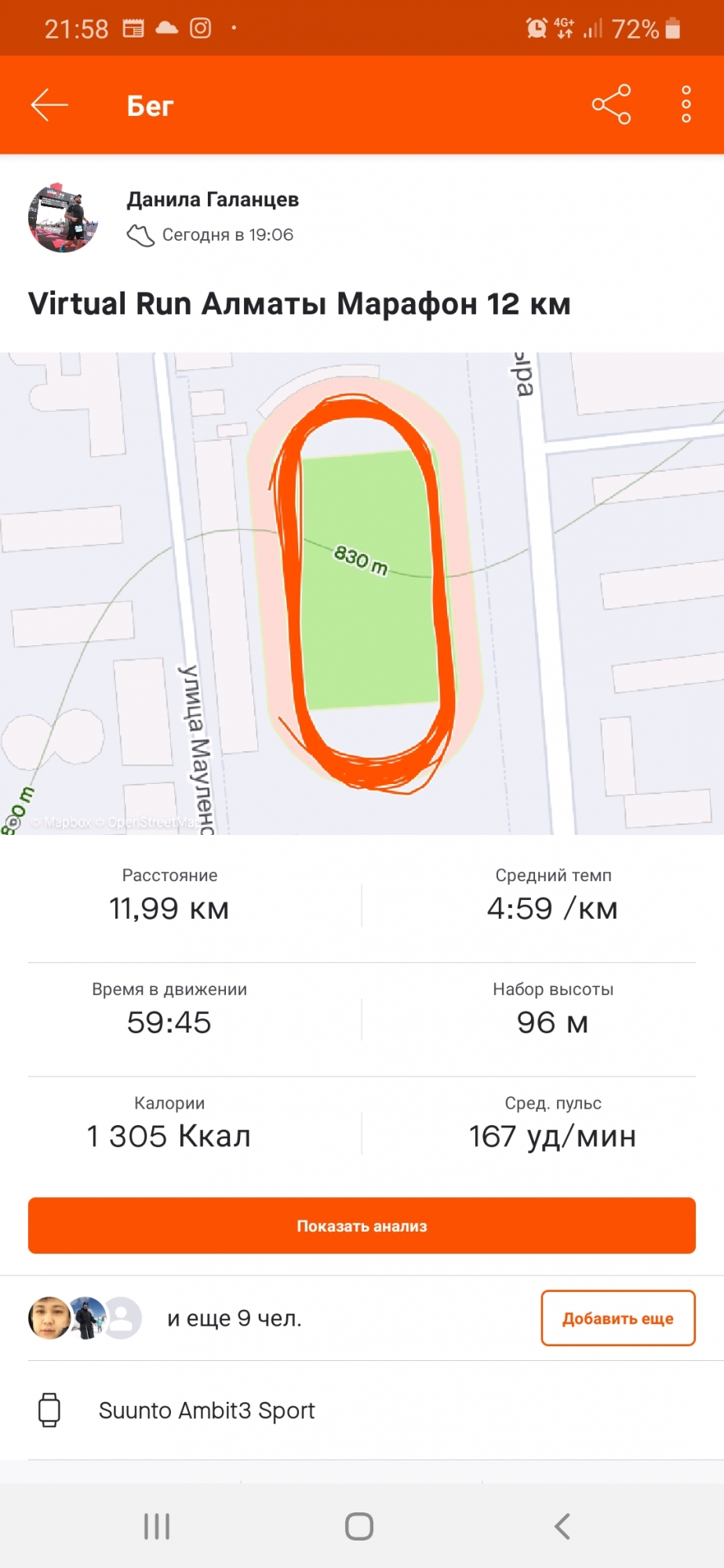Viewport: 724px width, 1568px height.
Task: Go to the phone's home screen
Action: coord(359,1526)
